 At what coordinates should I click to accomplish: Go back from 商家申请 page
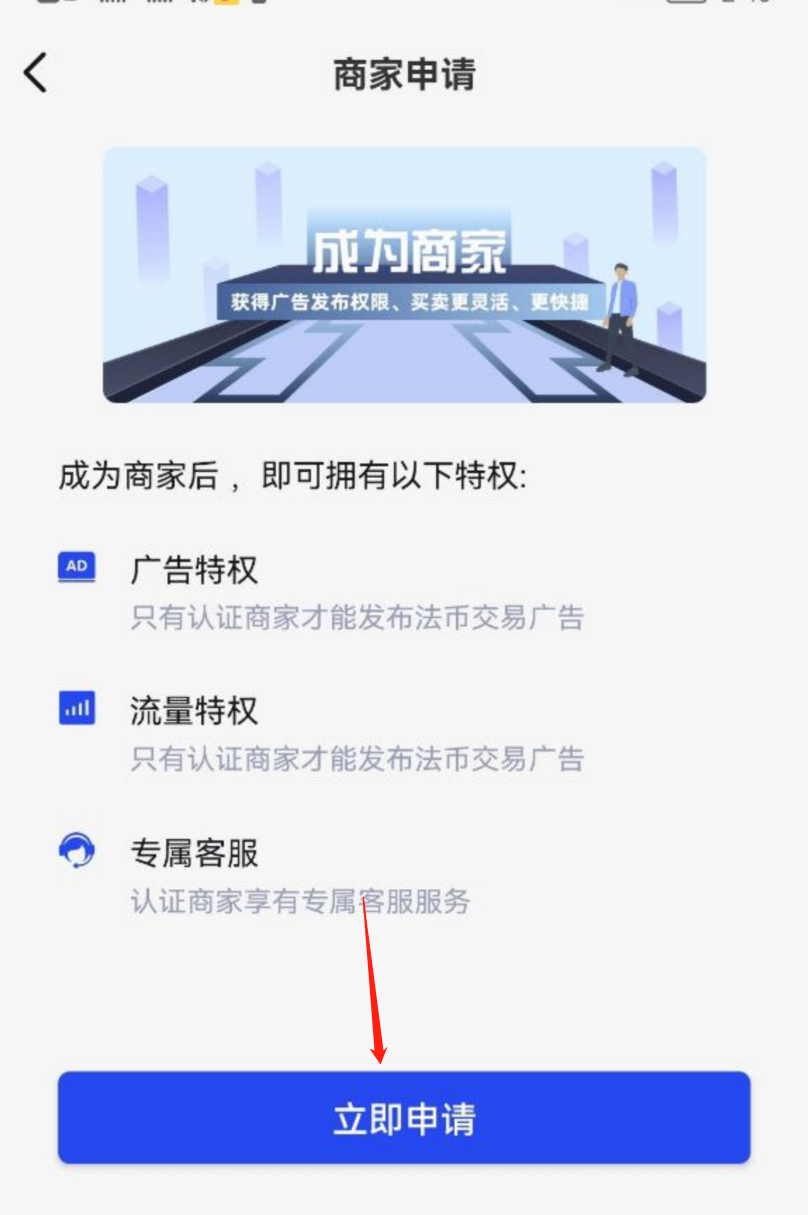click(36, 73)
